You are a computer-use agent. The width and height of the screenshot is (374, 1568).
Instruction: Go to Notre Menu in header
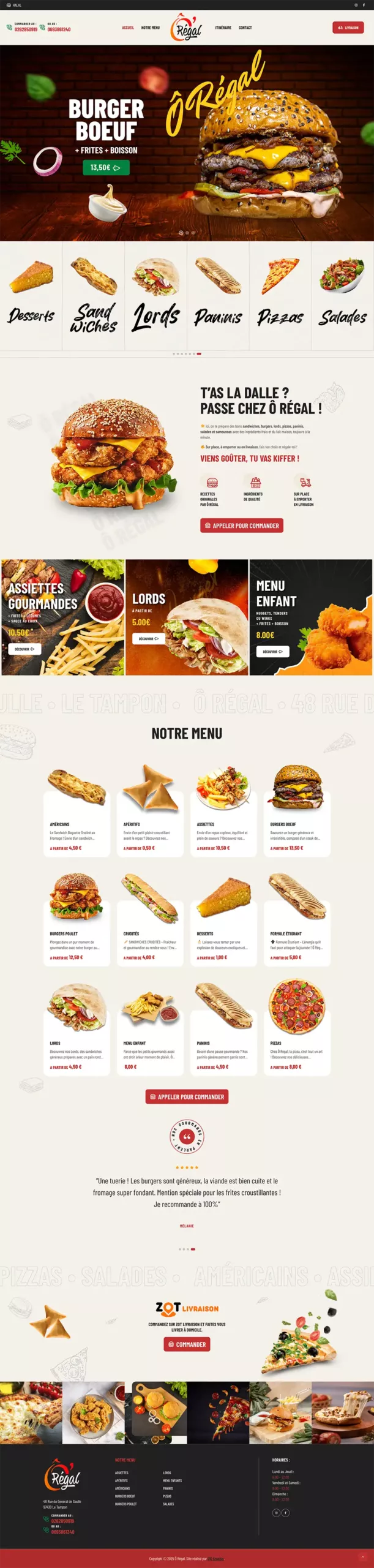point(150,28)
